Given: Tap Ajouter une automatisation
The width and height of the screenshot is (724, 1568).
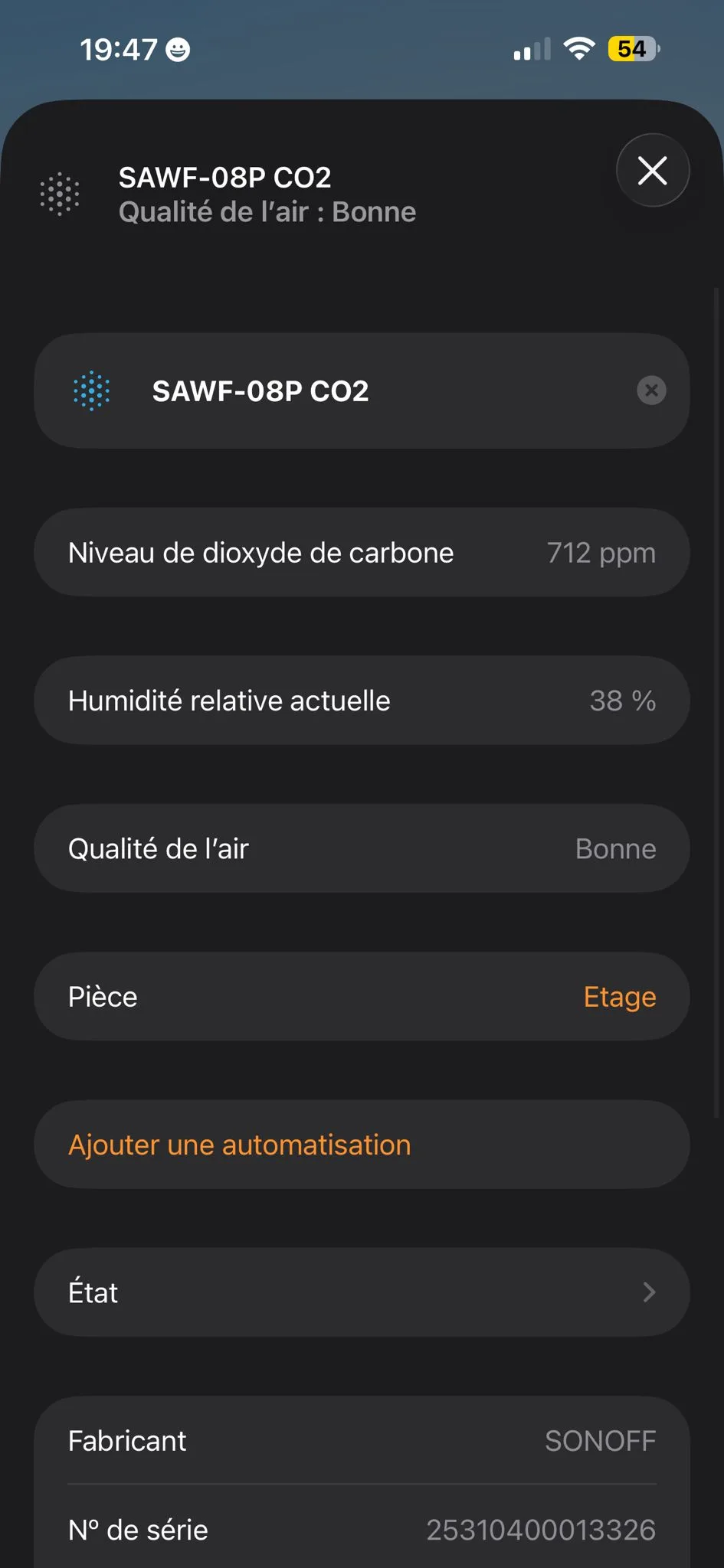Looking at the screenshot, I should 240,1145.
